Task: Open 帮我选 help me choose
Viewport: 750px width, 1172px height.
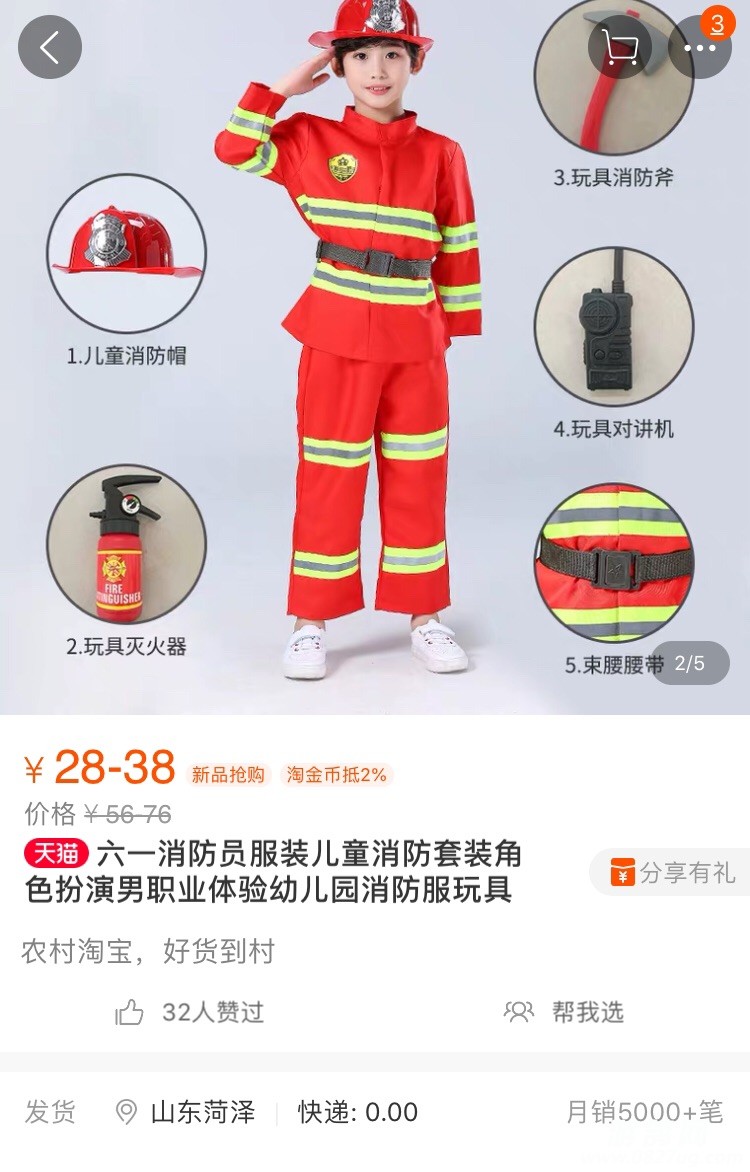Action: click(x=564, y=1012)
